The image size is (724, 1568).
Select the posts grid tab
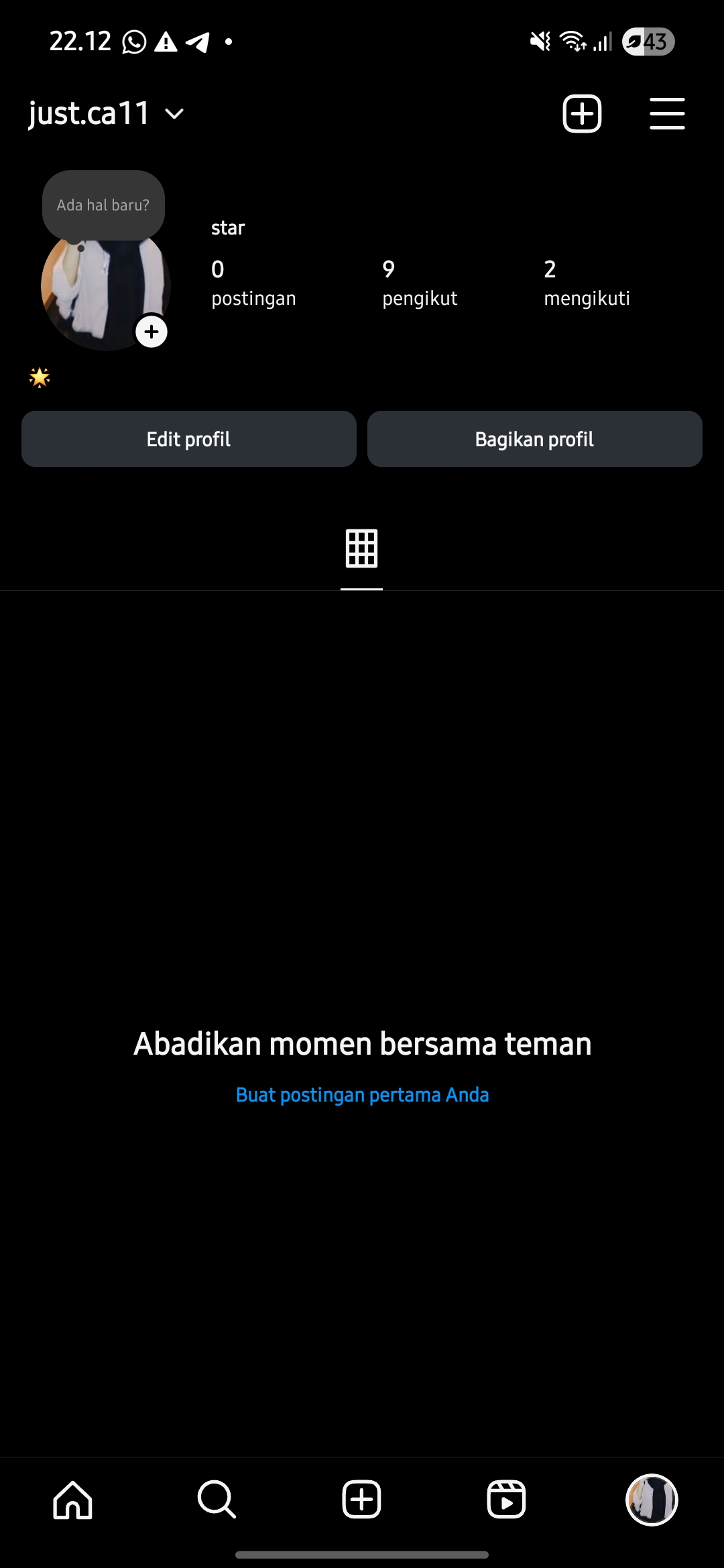[361, 549]
